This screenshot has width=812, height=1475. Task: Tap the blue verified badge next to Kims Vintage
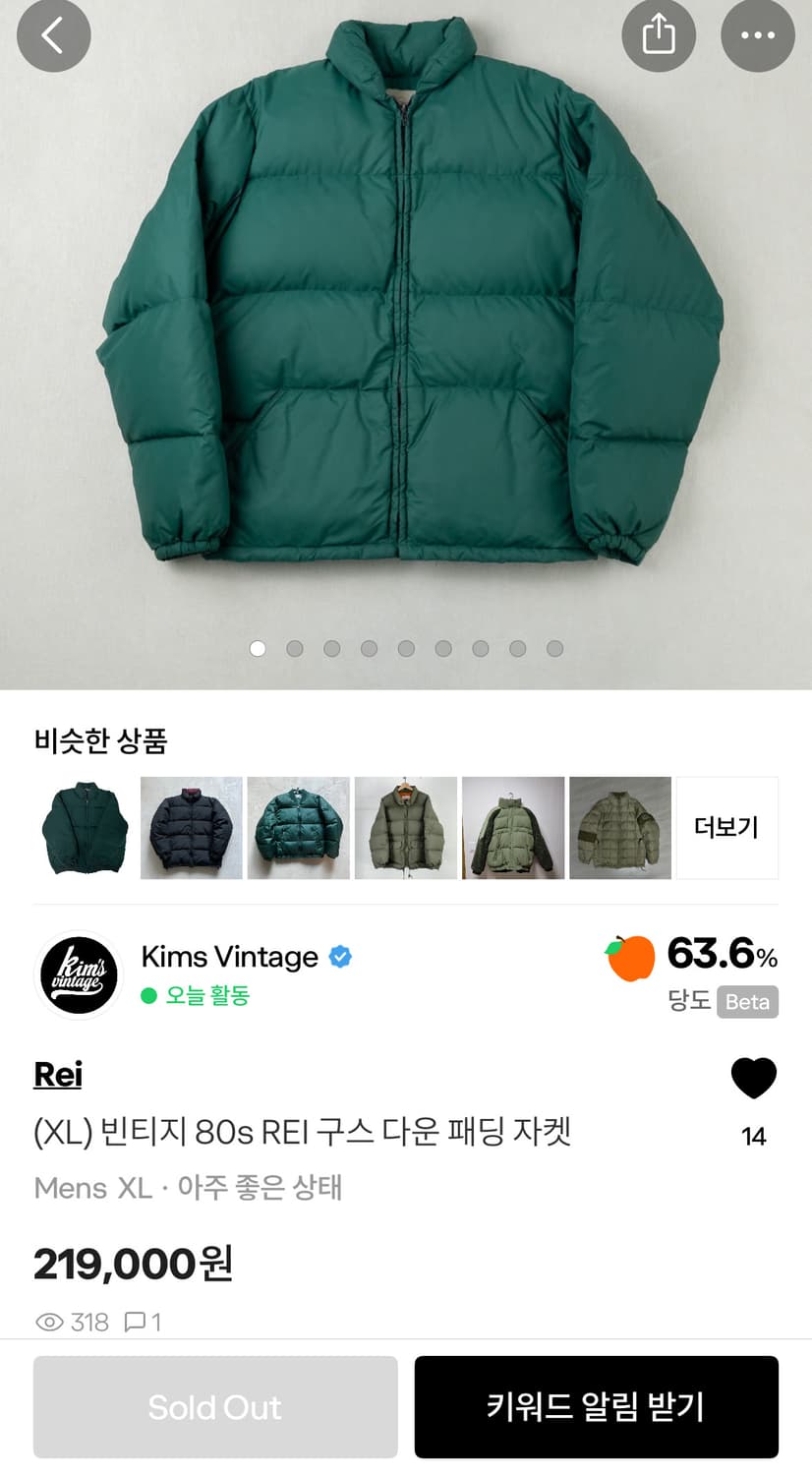tap(340, 956)
